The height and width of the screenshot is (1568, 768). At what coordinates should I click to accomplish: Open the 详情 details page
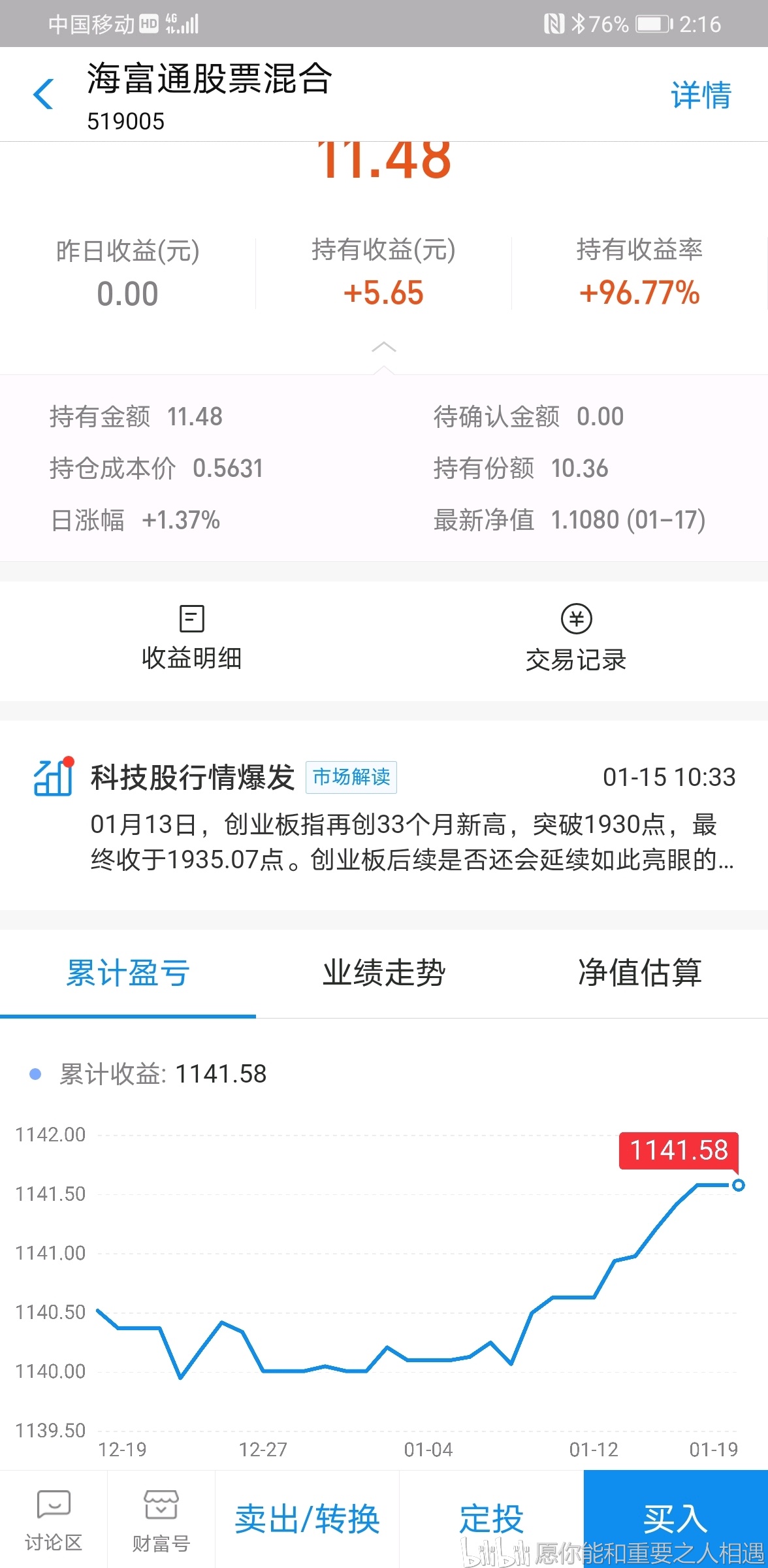click(x=700, y=95)
